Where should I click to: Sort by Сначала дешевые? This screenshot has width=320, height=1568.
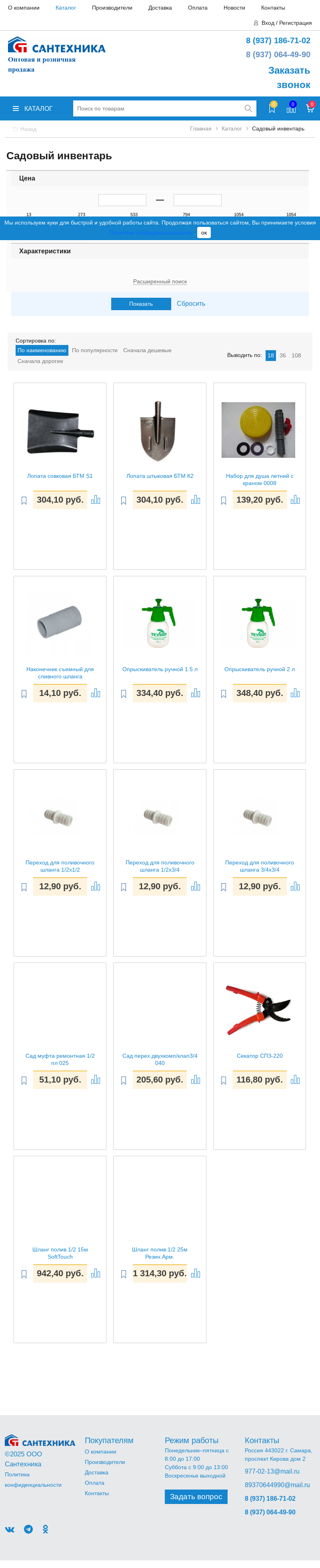147,350
